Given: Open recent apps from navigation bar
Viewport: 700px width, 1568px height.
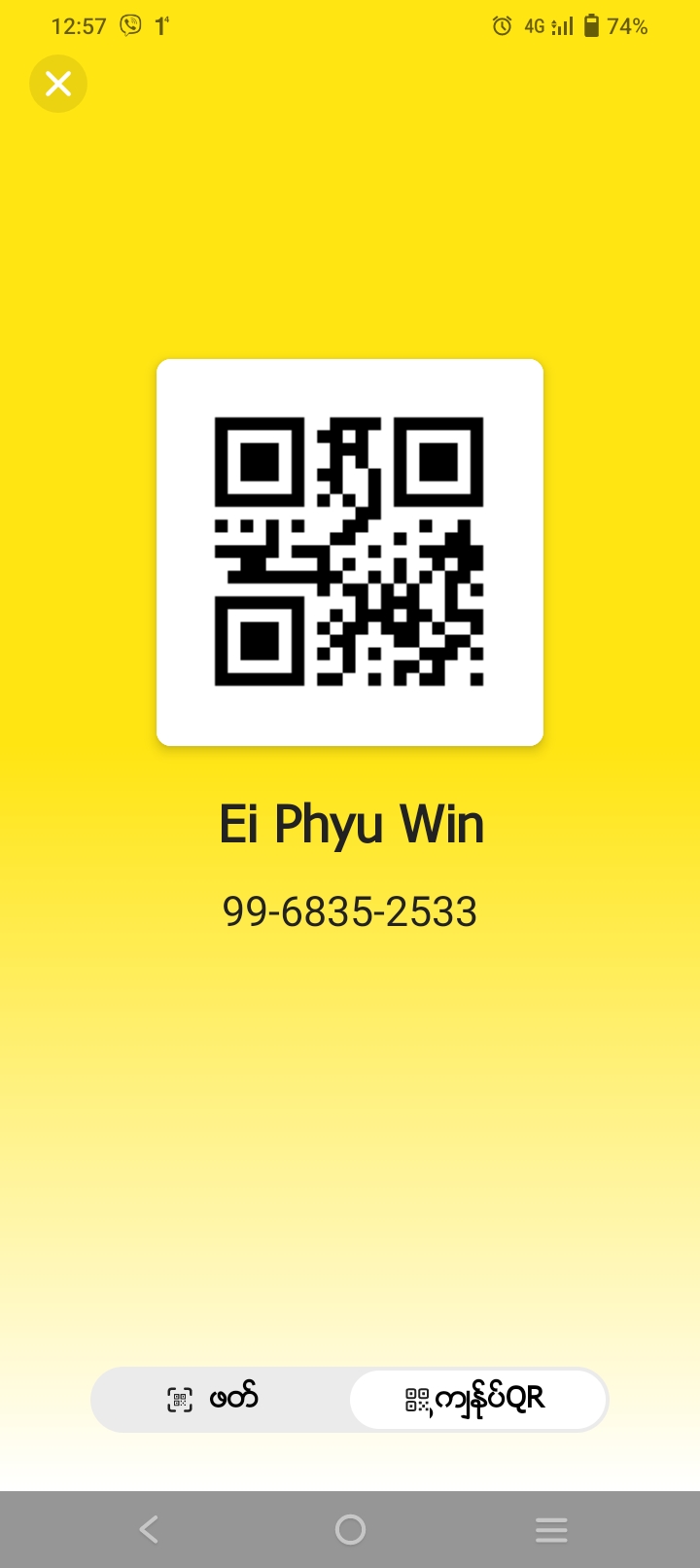Looking at the screenshot, I should (x=550, y=1529).
